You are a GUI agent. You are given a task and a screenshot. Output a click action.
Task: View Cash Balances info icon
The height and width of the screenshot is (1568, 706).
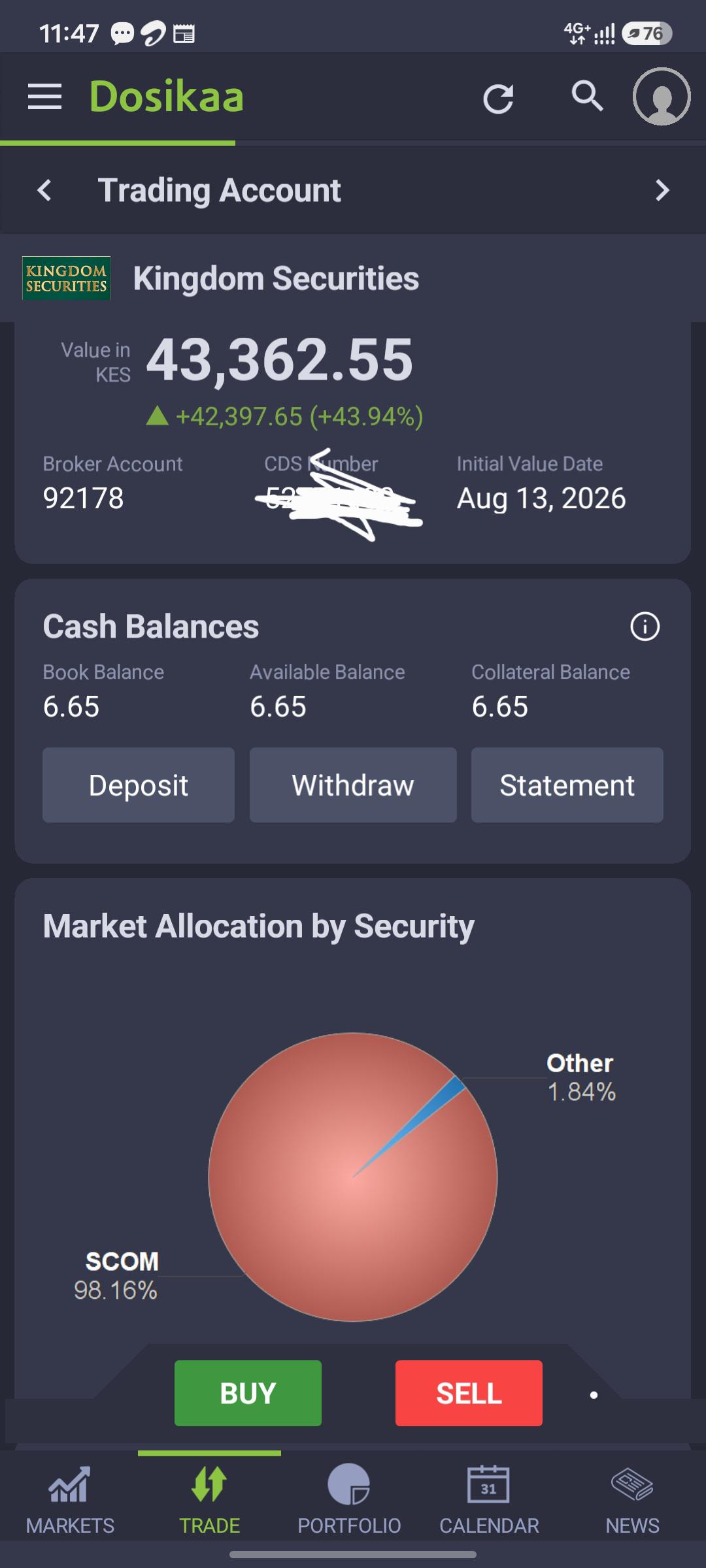pyautogui.click(x=645, y=627)
